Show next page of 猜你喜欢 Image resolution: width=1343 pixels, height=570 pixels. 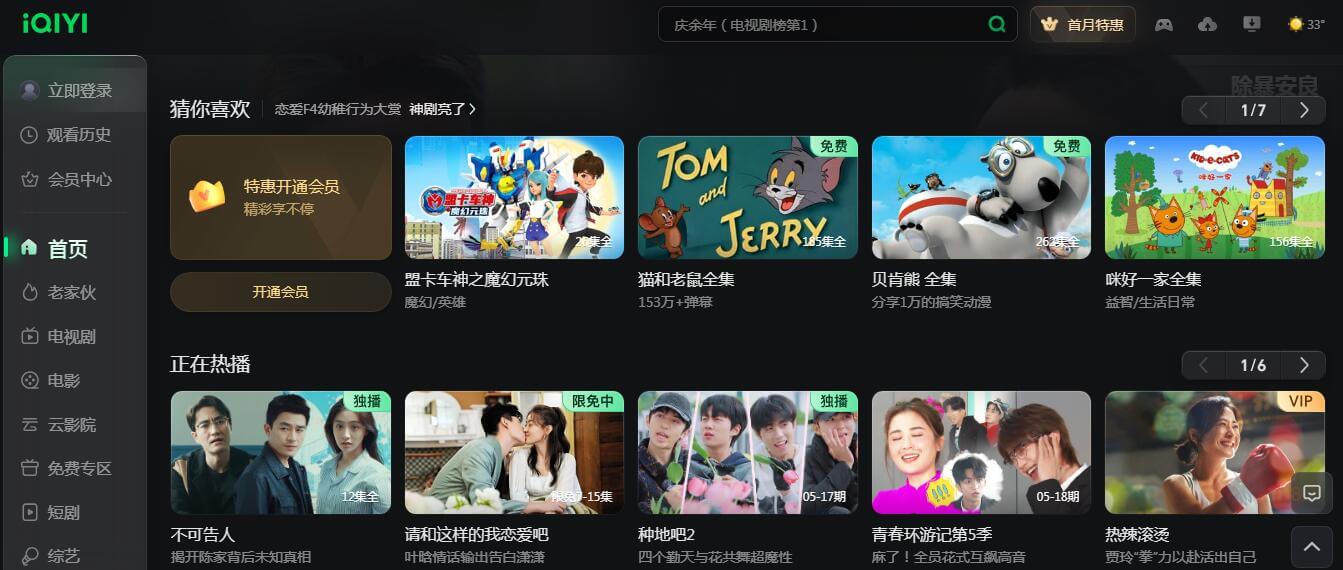[x=1303, y=110]
